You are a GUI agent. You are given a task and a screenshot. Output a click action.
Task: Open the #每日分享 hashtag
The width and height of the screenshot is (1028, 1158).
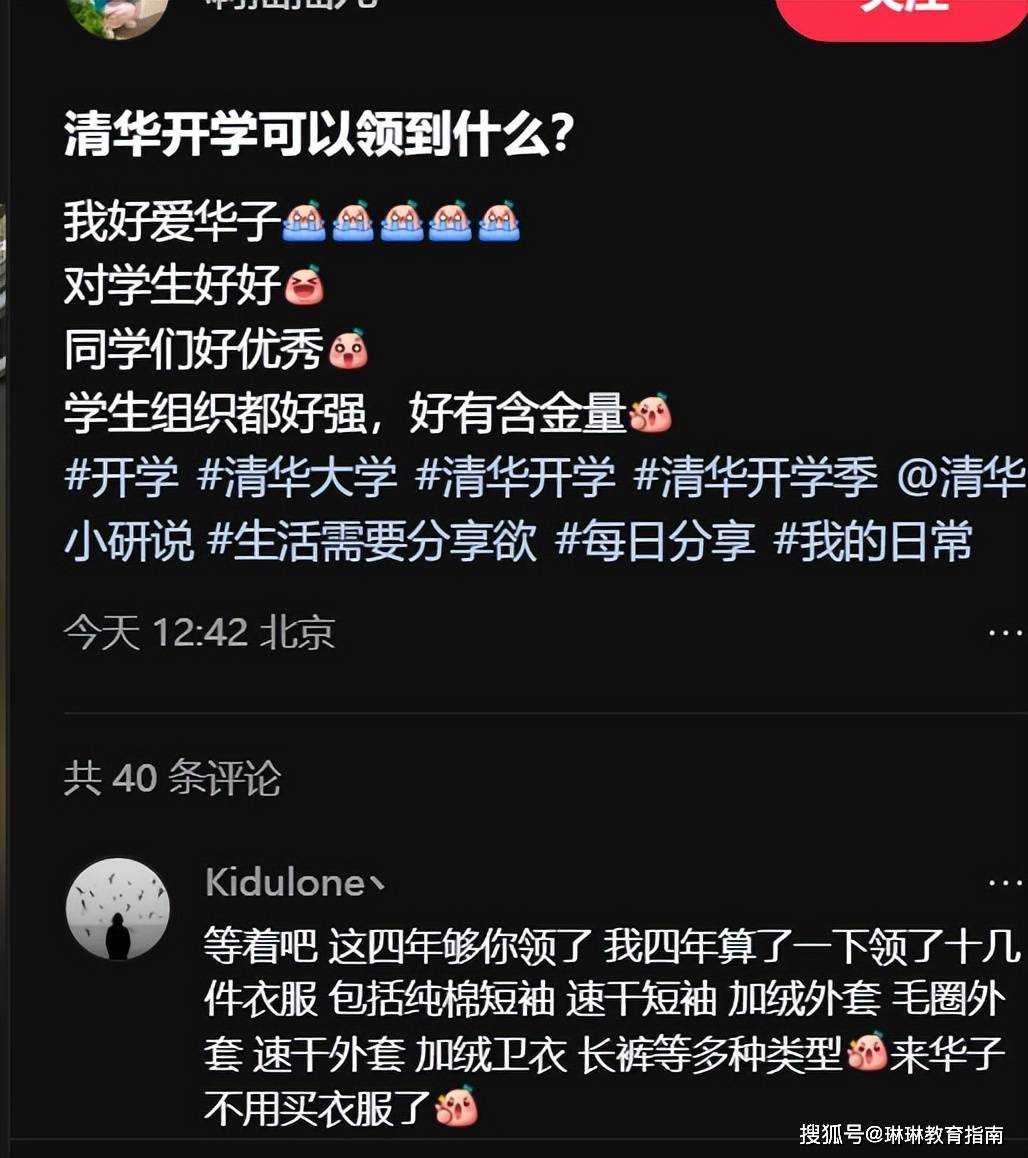pyautogui.click(x=655, y=542)
